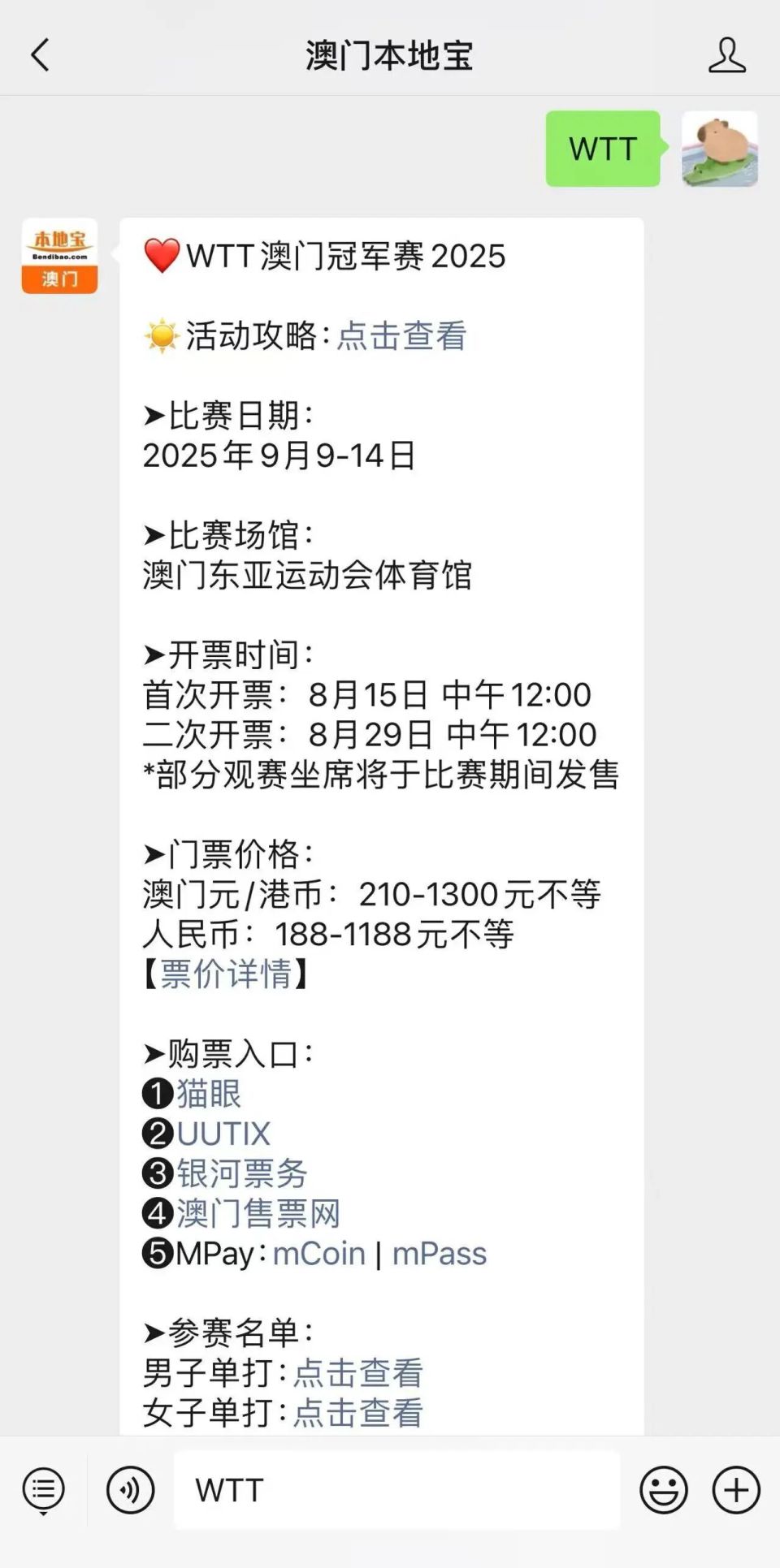Open the emoji picker
Viewport: 780px width, 1568px height.
[663, 1490]
